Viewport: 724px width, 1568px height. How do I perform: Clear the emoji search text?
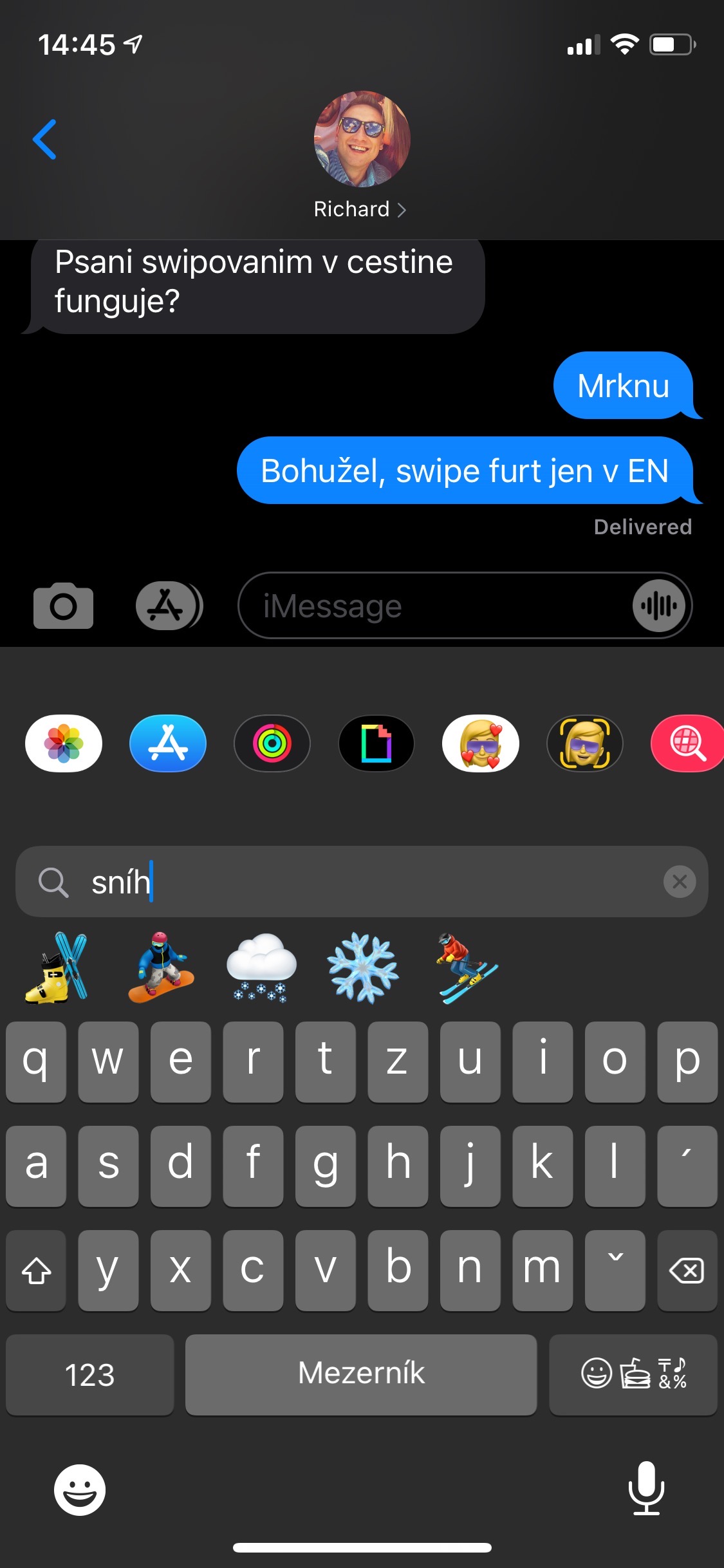click(679, 881)
